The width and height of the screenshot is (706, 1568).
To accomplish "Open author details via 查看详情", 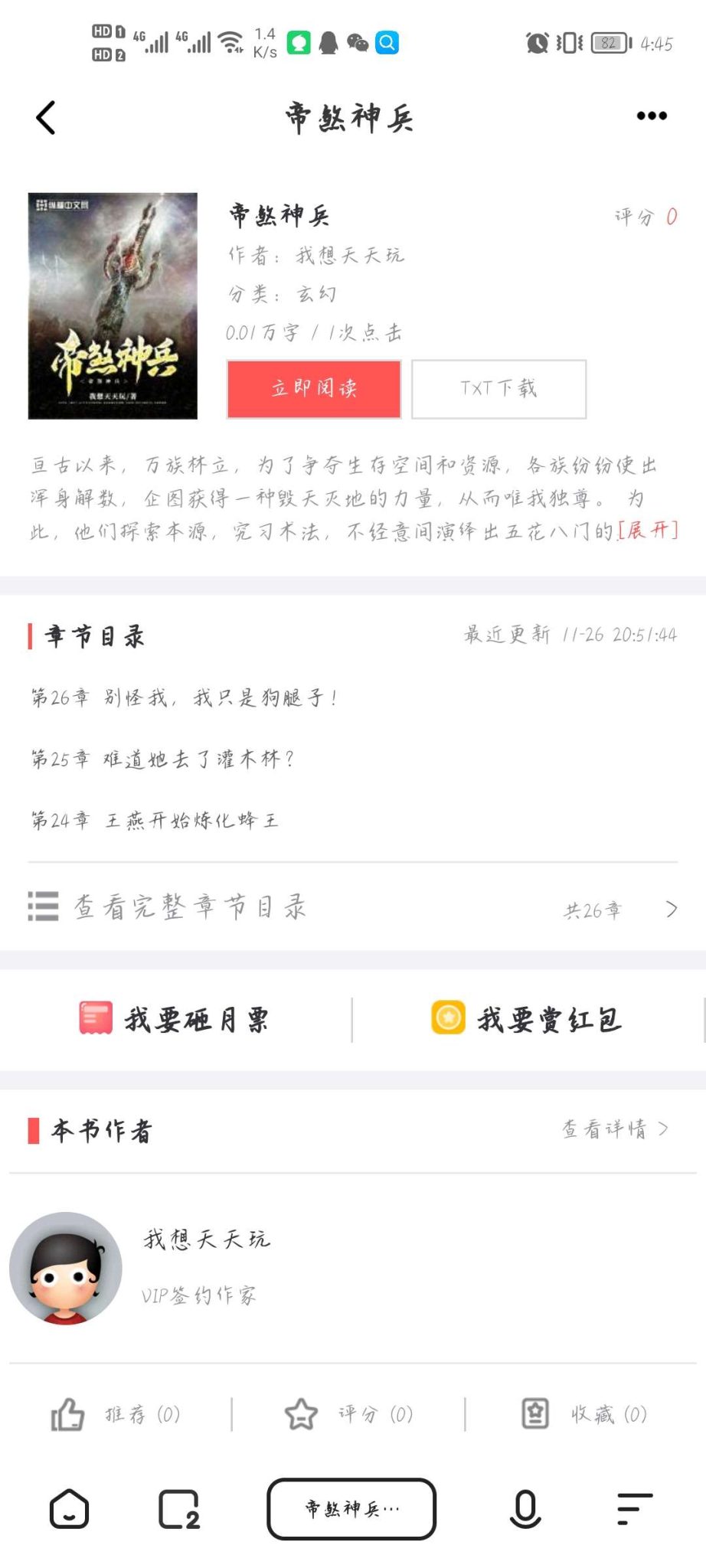I will click(x=616, y=1129).
